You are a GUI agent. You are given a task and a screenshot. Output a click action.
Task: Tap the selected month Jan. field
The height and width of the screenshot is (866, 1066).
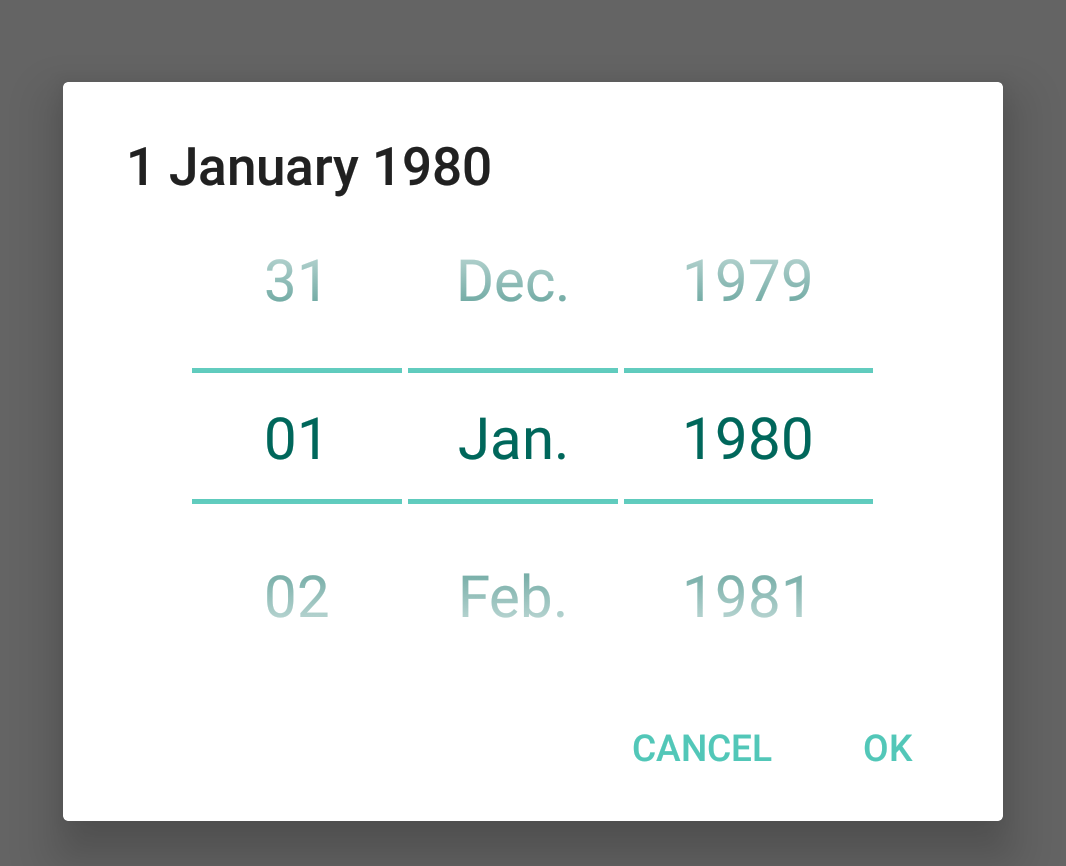(513, 439)
